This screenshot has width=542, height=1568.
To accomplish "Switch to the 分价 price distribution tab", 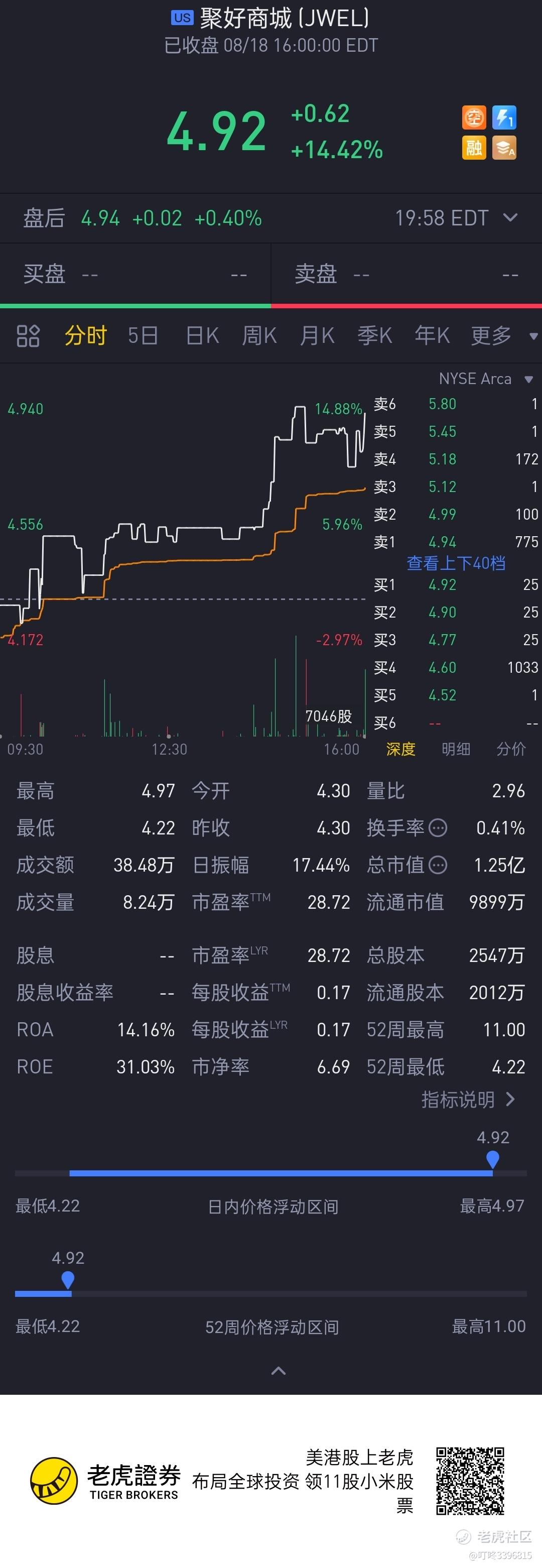I will tap(510, 749).
